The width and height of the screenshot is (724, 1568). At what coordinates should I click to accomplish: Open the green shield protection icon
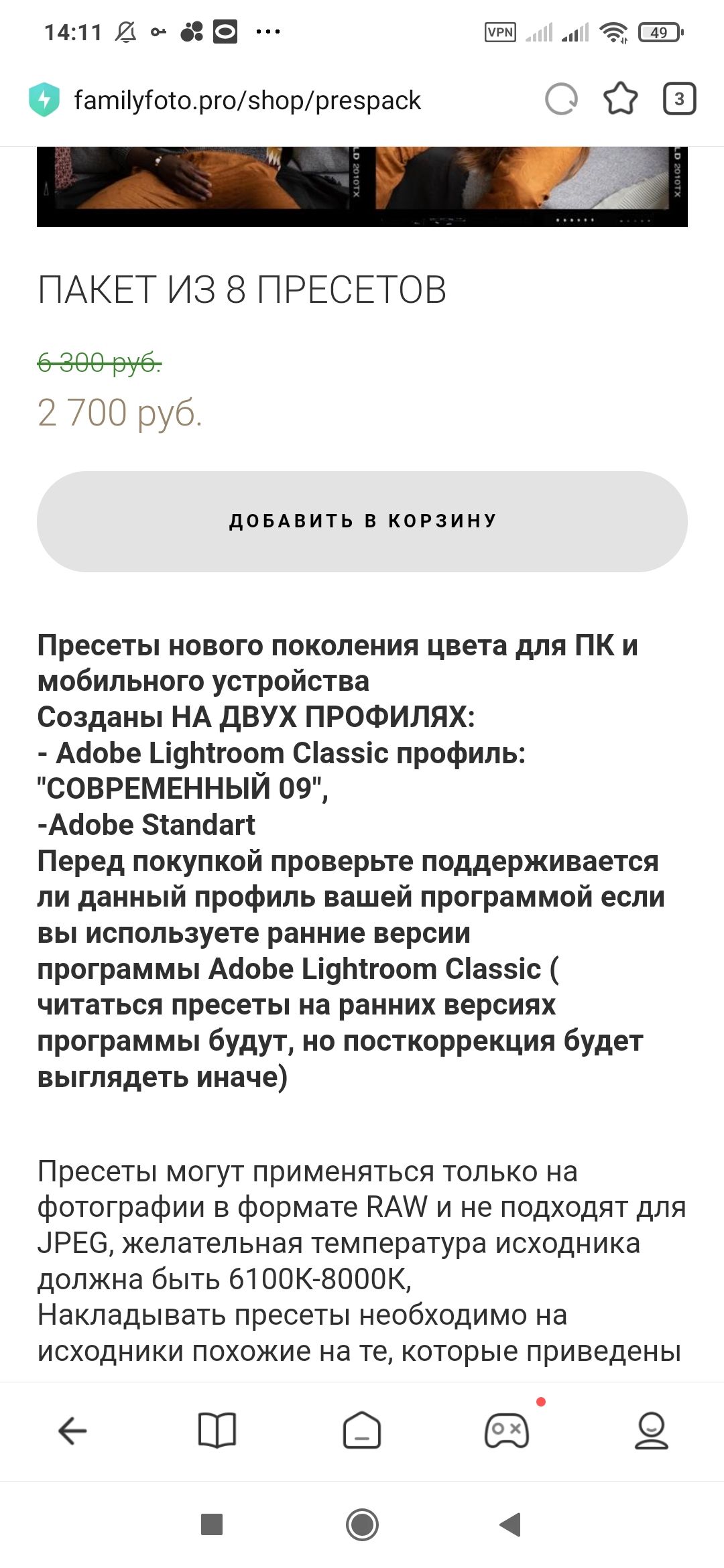44,100
